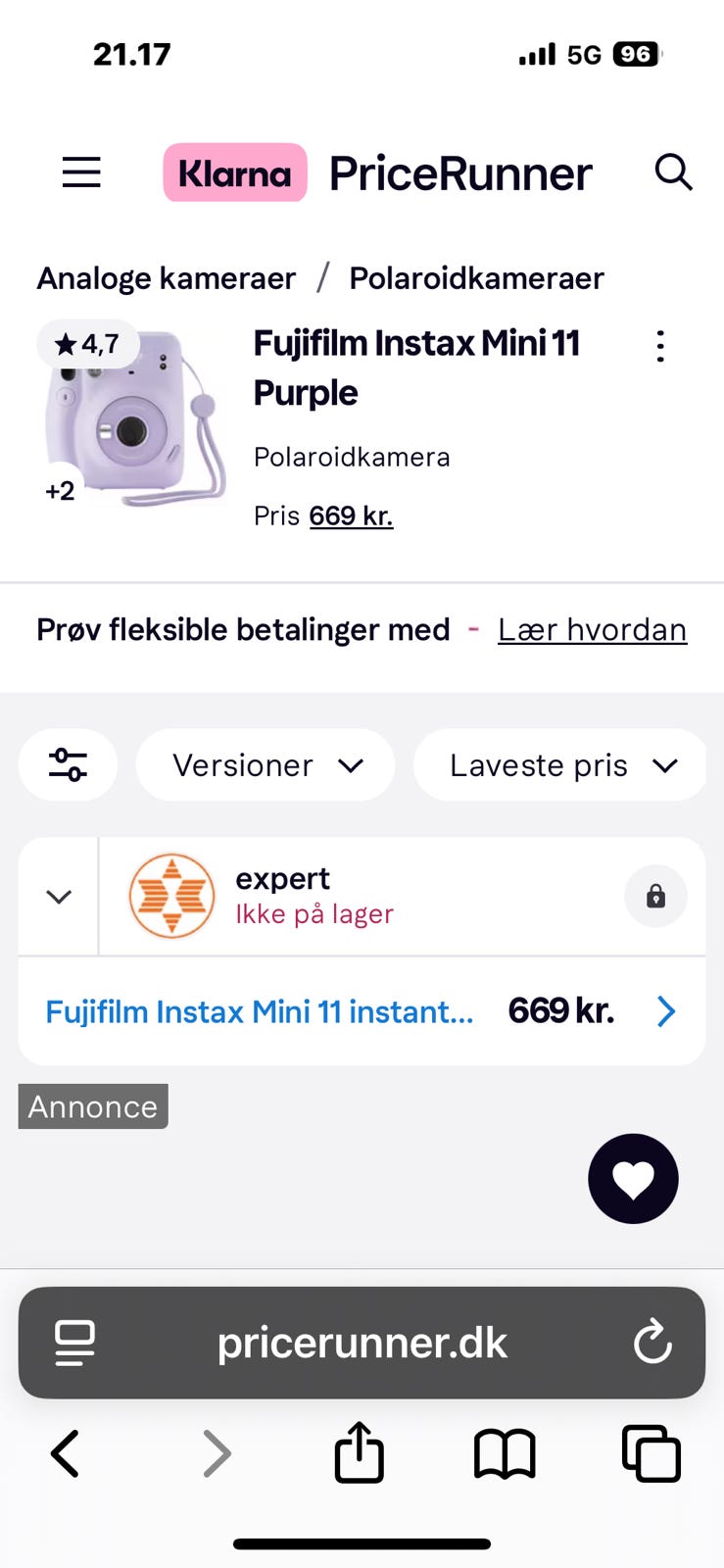
Task: Tap the lock icon on expert
Action: pyautogui.click(x=655, y=896)
